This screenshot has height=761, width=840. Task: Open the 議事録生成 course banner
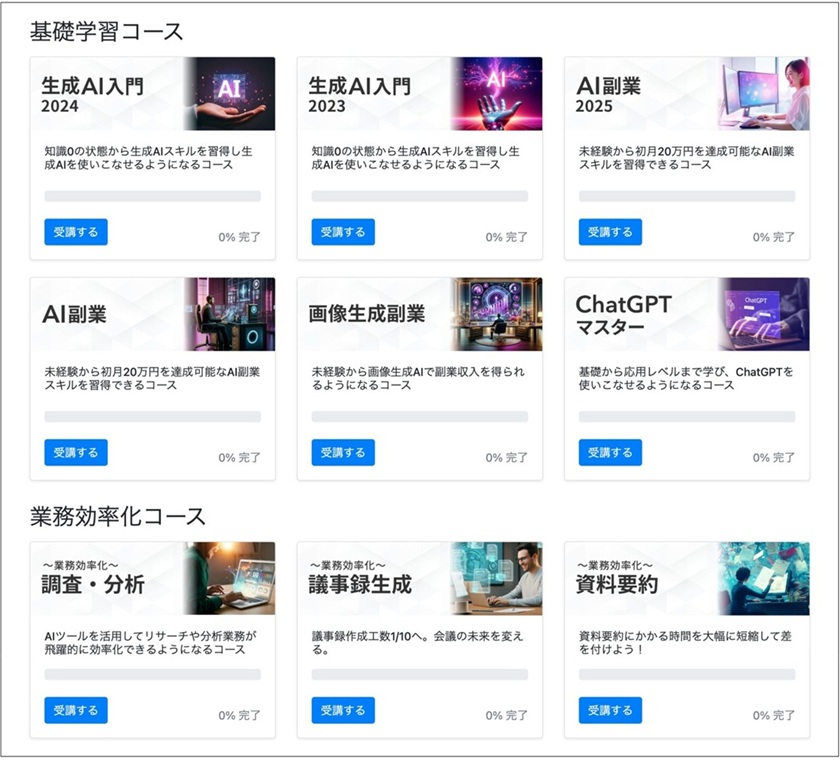click(420, 579)
